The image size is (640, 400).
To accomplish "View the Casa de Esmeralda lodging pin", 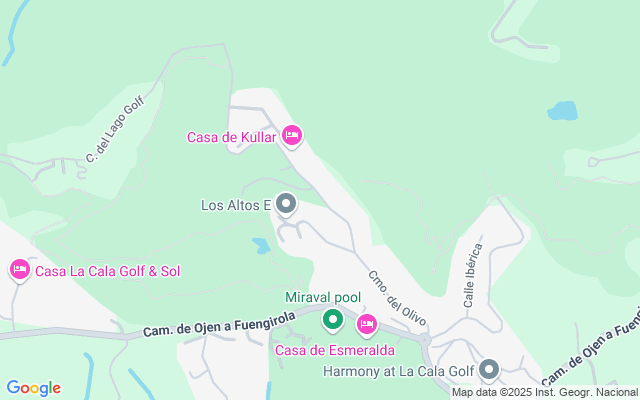I will (x=367, y=325).
